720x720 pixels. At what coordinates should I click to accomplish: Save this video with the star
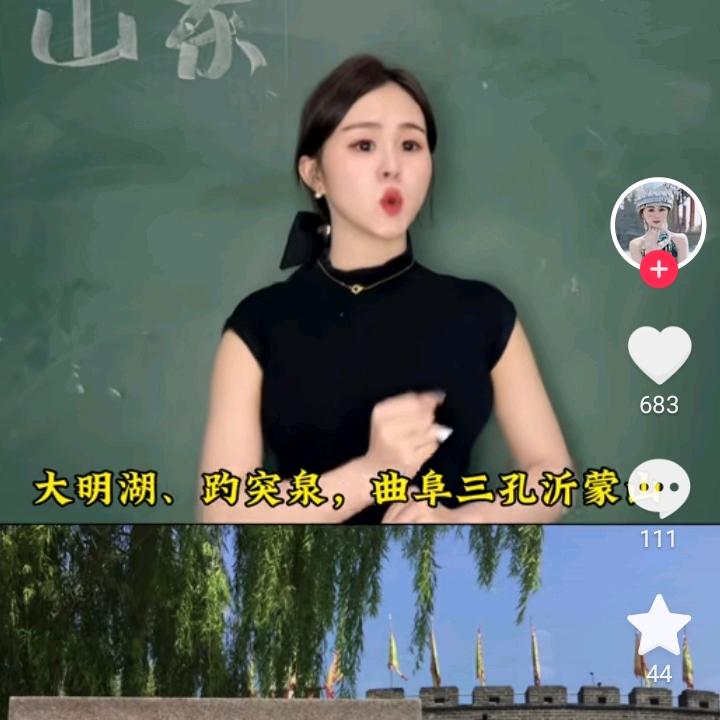click(x=659, y=626)
